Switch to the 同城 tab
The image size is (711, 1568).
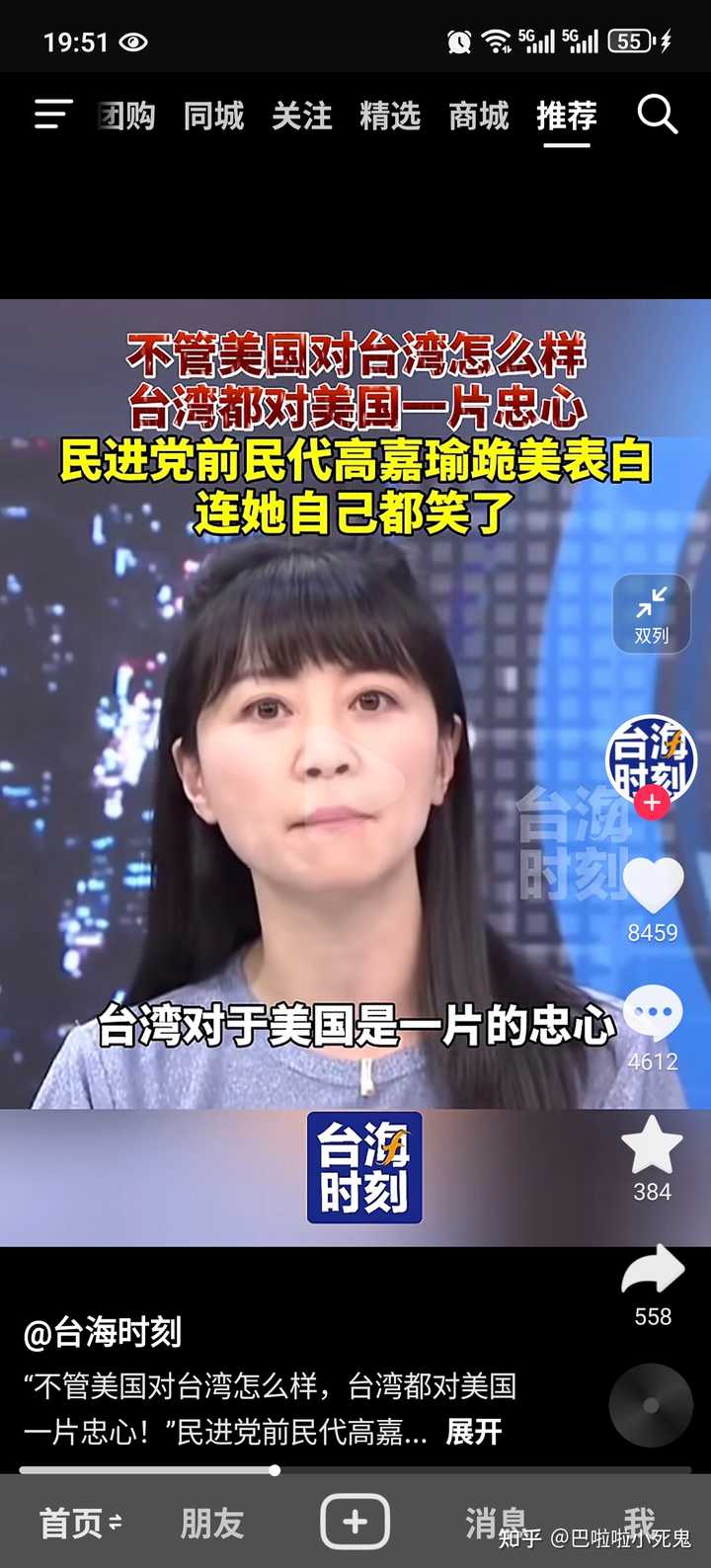(x=213, y=117)
